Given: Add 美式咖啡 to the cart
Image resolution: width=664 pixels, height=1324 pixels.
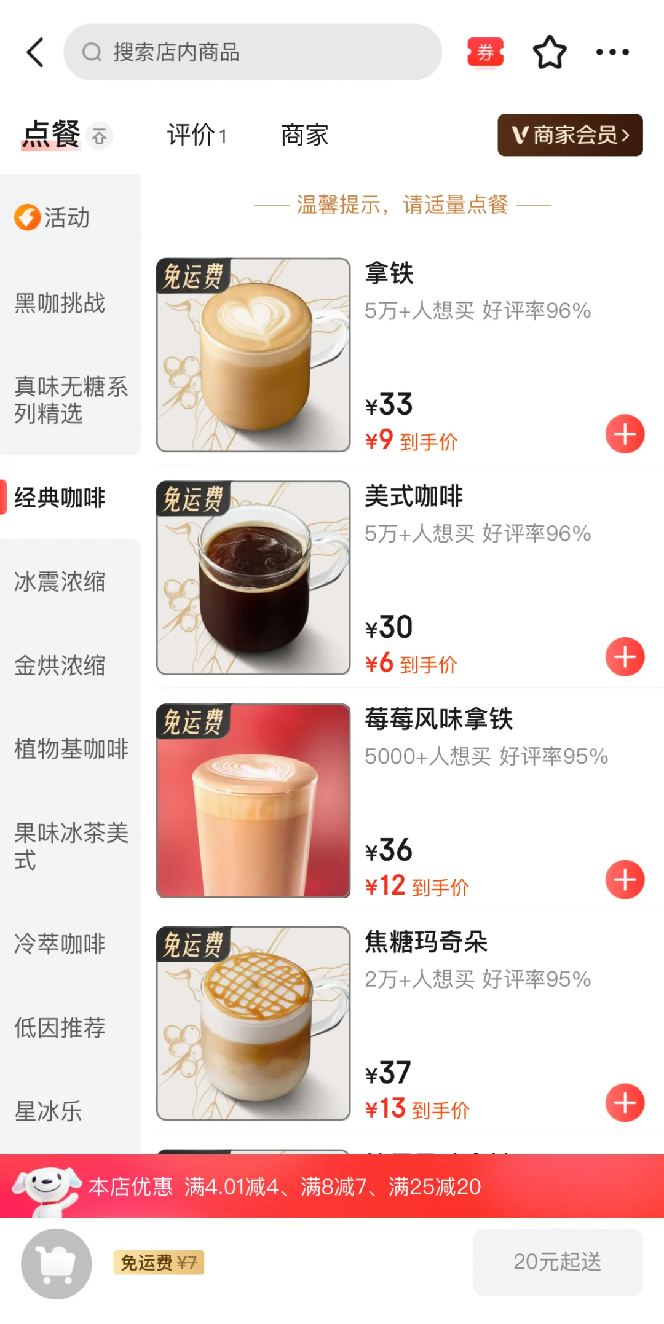Looking at the screenshot, I should (625, 657).
